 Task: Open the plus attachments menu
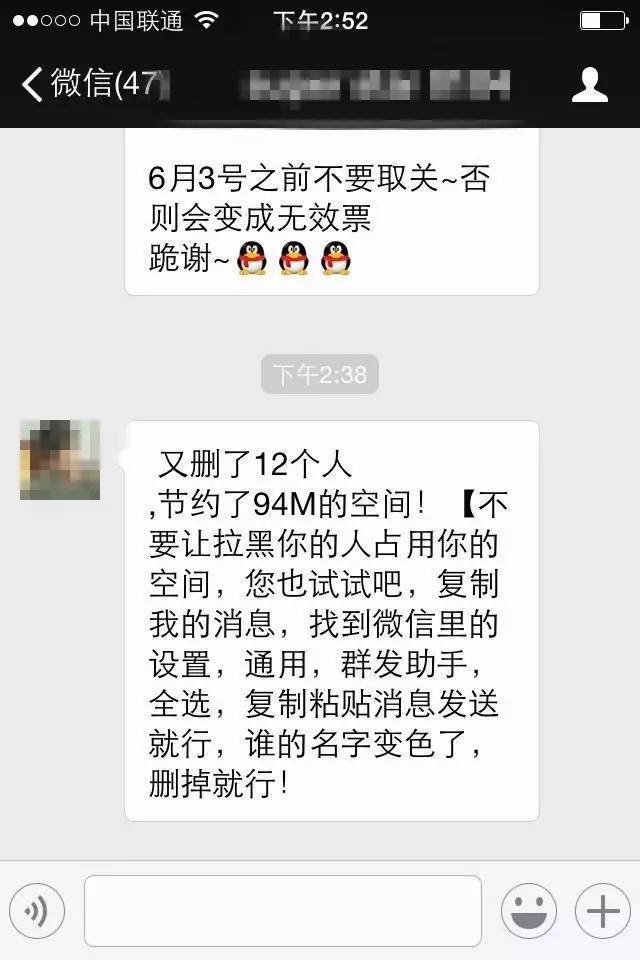[x=602, y=911]
